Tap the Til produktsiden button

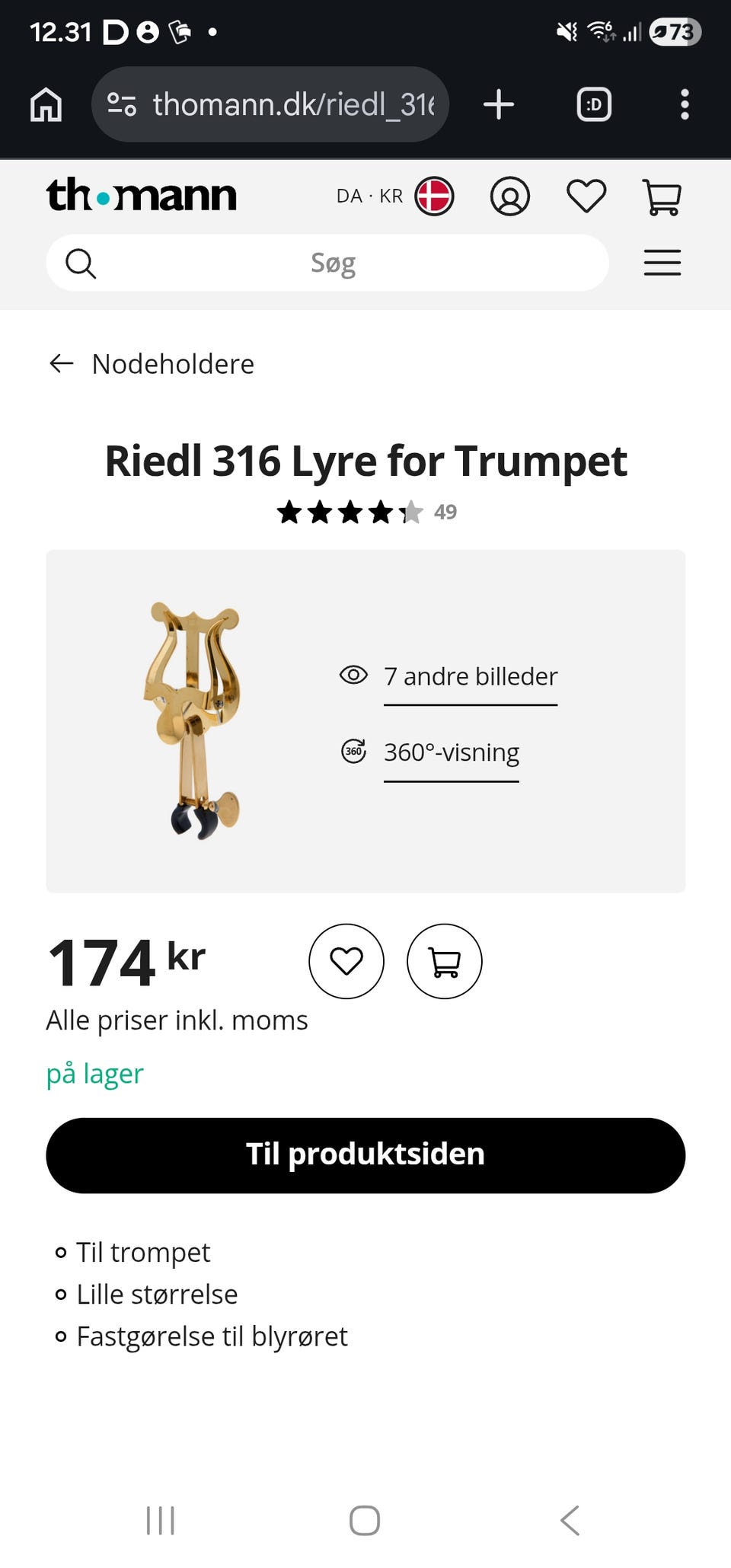[365, 1154]
